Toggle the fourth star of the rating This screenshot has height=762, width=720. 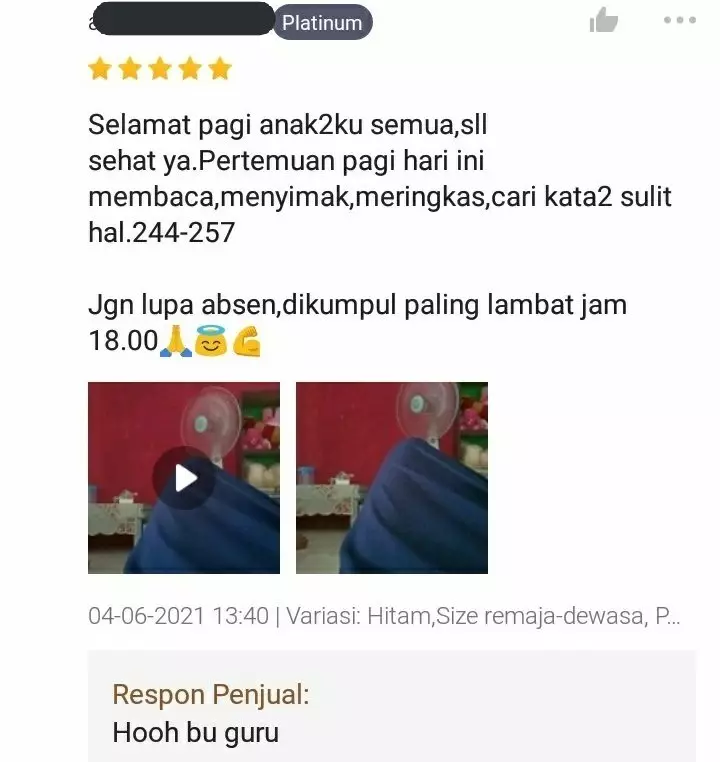(x=188, y=68)
